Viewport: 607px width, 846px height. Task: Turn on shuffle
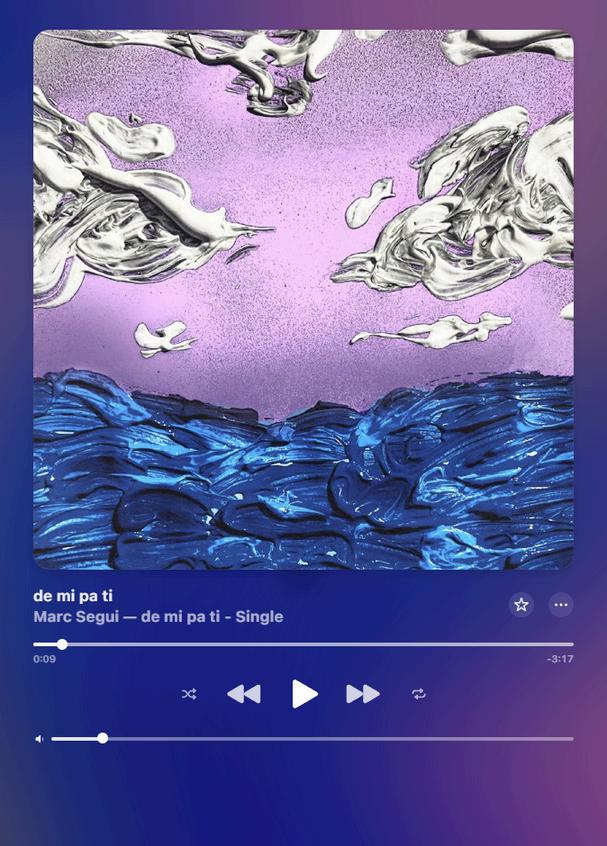pos(189,694)
